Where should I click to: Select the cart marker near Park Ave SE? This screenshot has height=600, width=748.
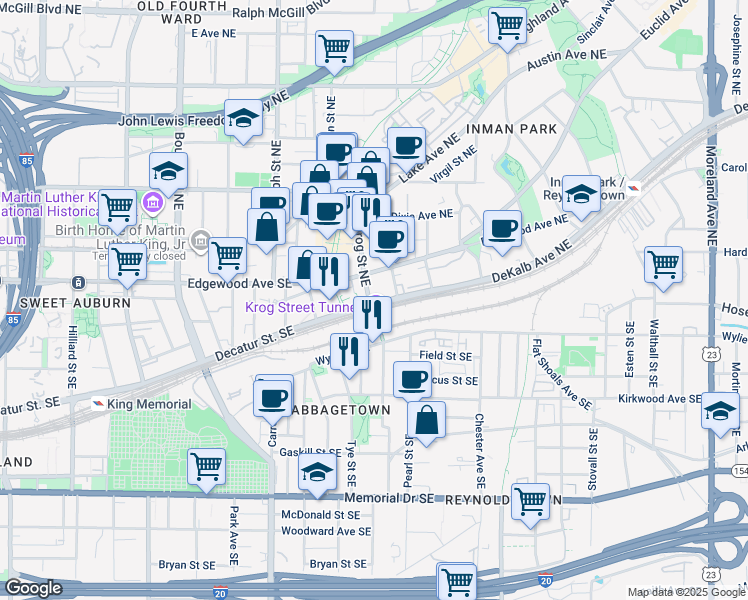(x=207, y=466)
